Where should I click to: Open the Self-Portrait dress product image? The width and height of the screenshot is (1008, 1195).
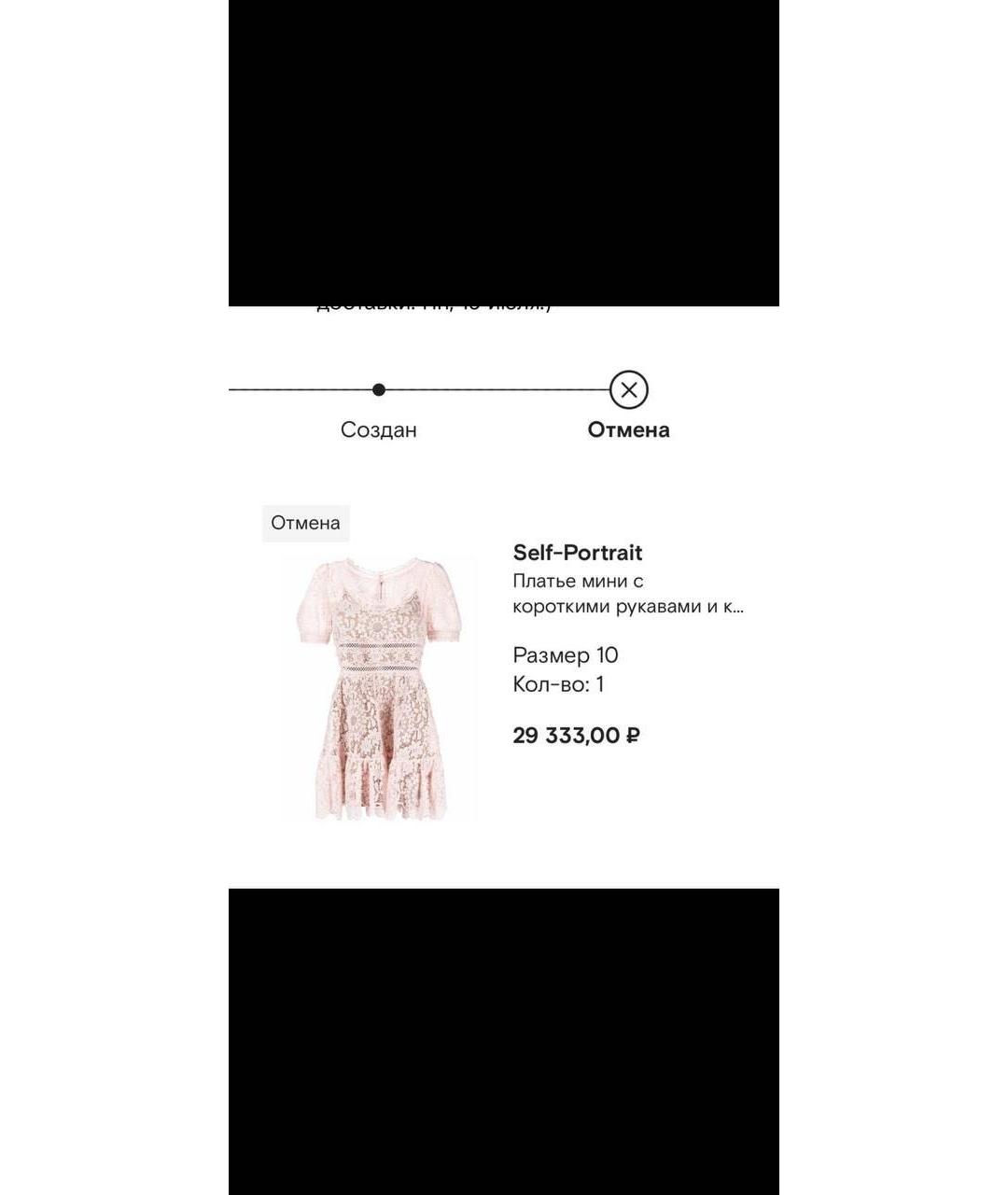pos(379,689)
